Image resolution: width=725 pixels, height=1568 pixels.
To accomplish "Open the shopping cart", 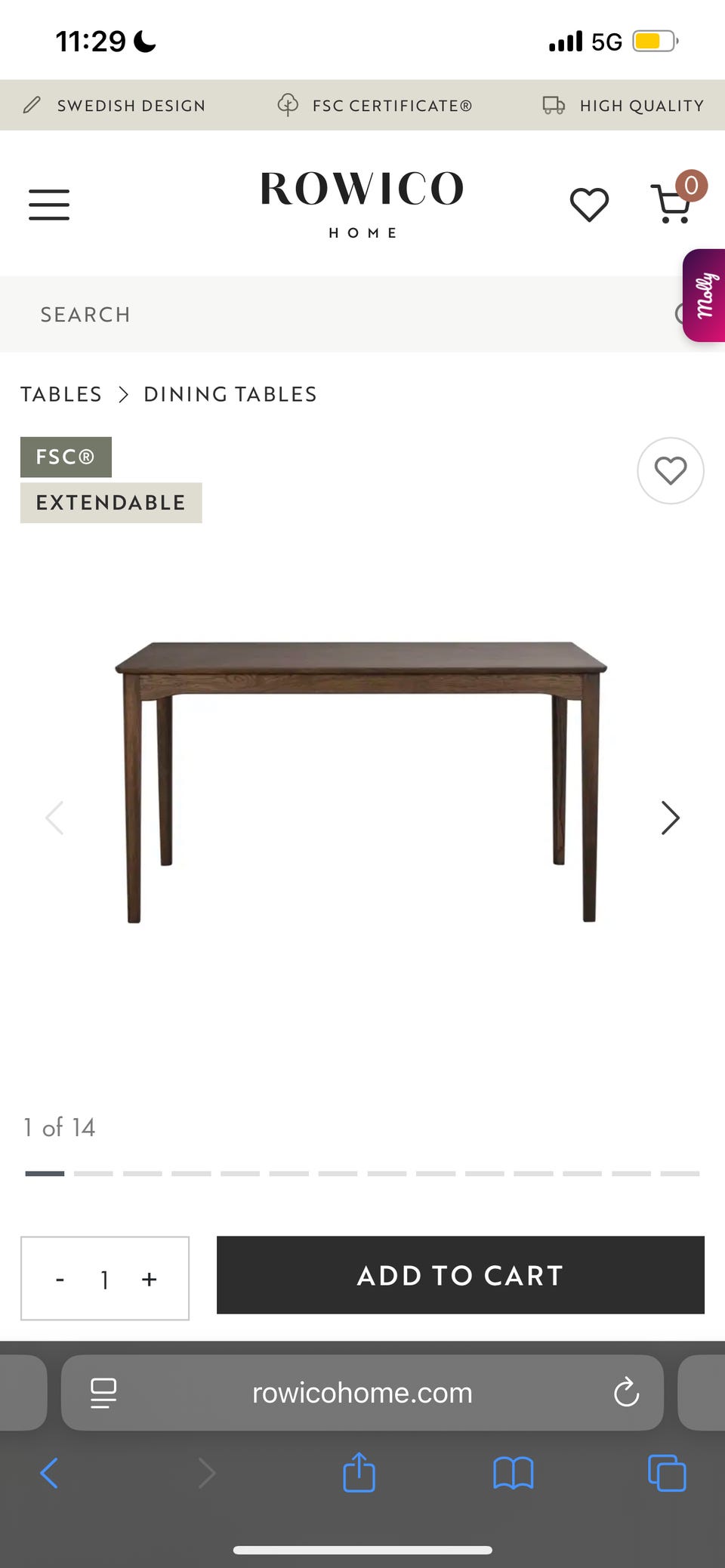I will tap(673, 203).
